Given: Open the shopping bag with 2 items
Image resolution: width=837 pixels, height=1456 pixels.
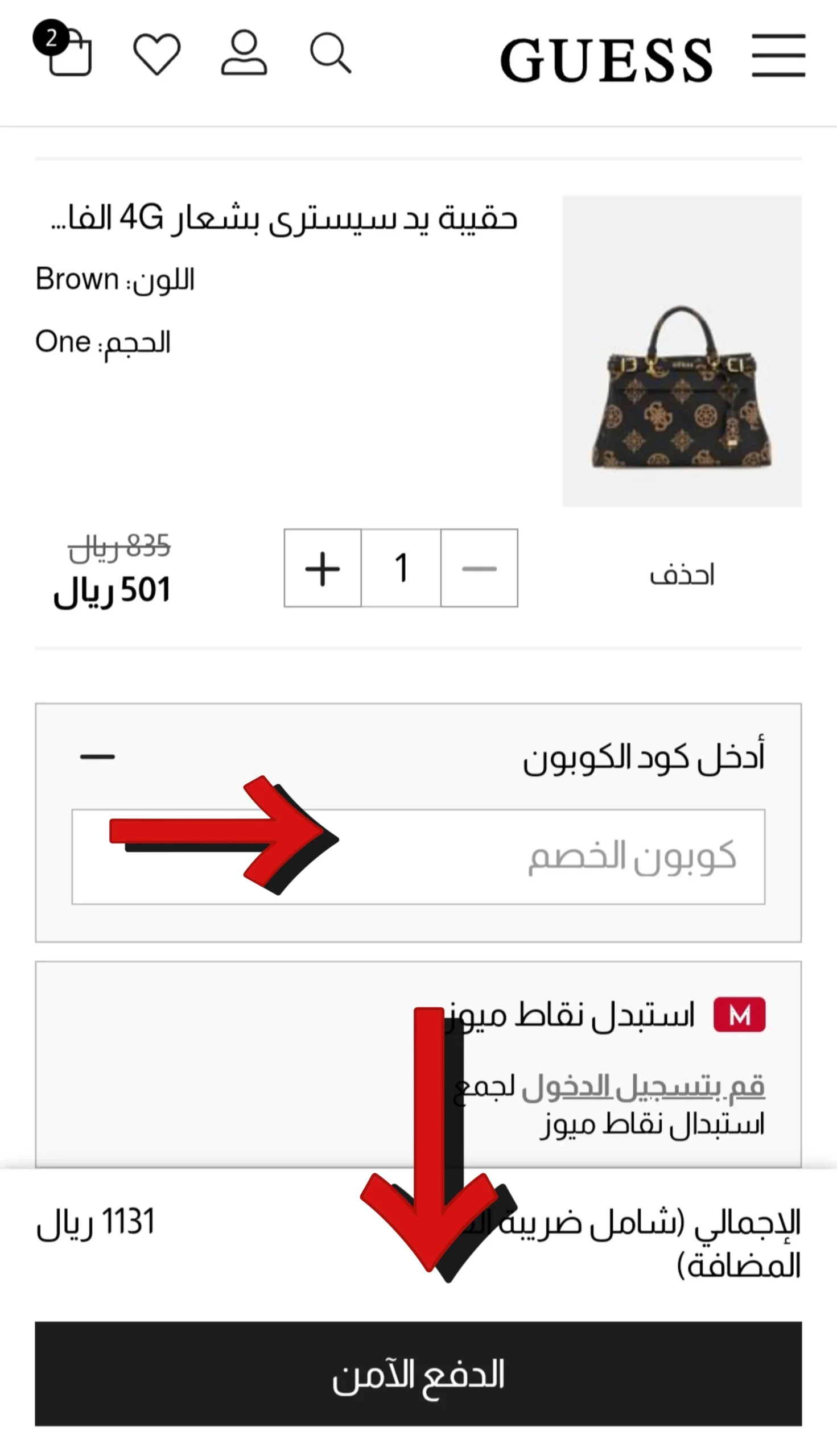Looking at the screenshot, I should tap(68, 53).
